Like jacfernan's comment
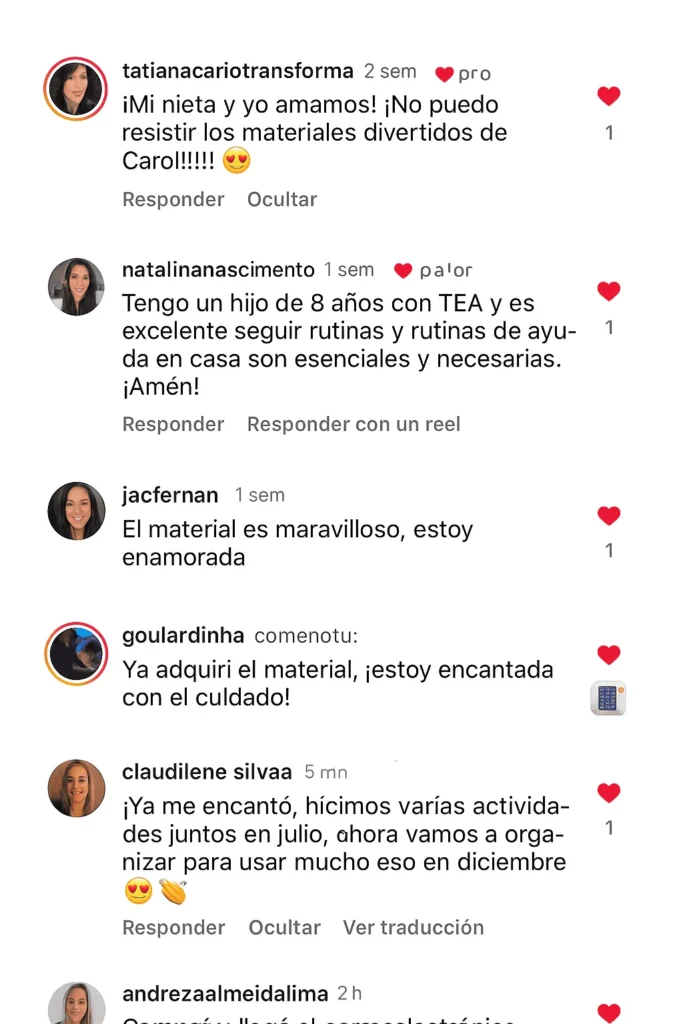The height and width of the screenshot is (1024, 683). (x=608, y=516)
